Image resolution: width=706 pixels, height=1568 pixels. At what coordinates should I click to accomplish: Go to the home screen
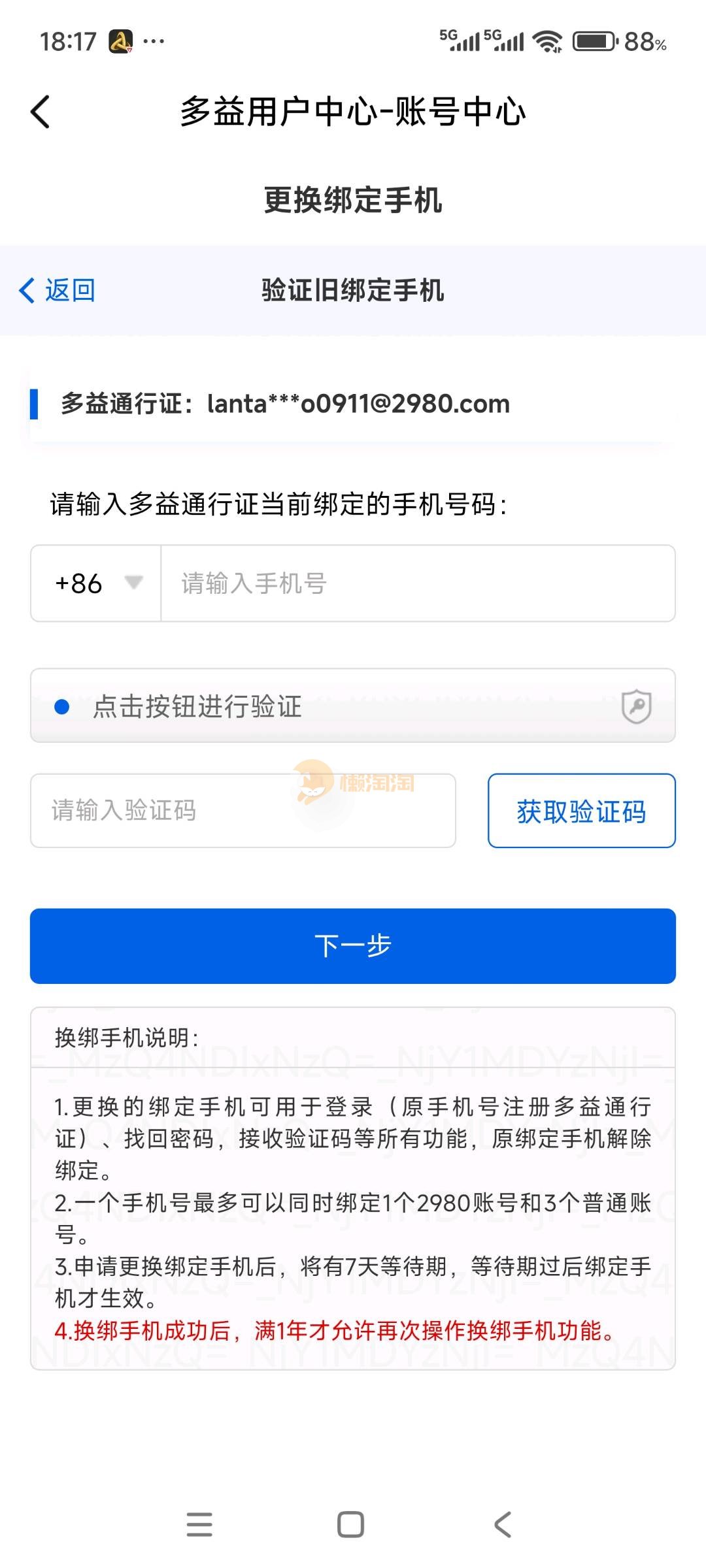[350, 1524]
